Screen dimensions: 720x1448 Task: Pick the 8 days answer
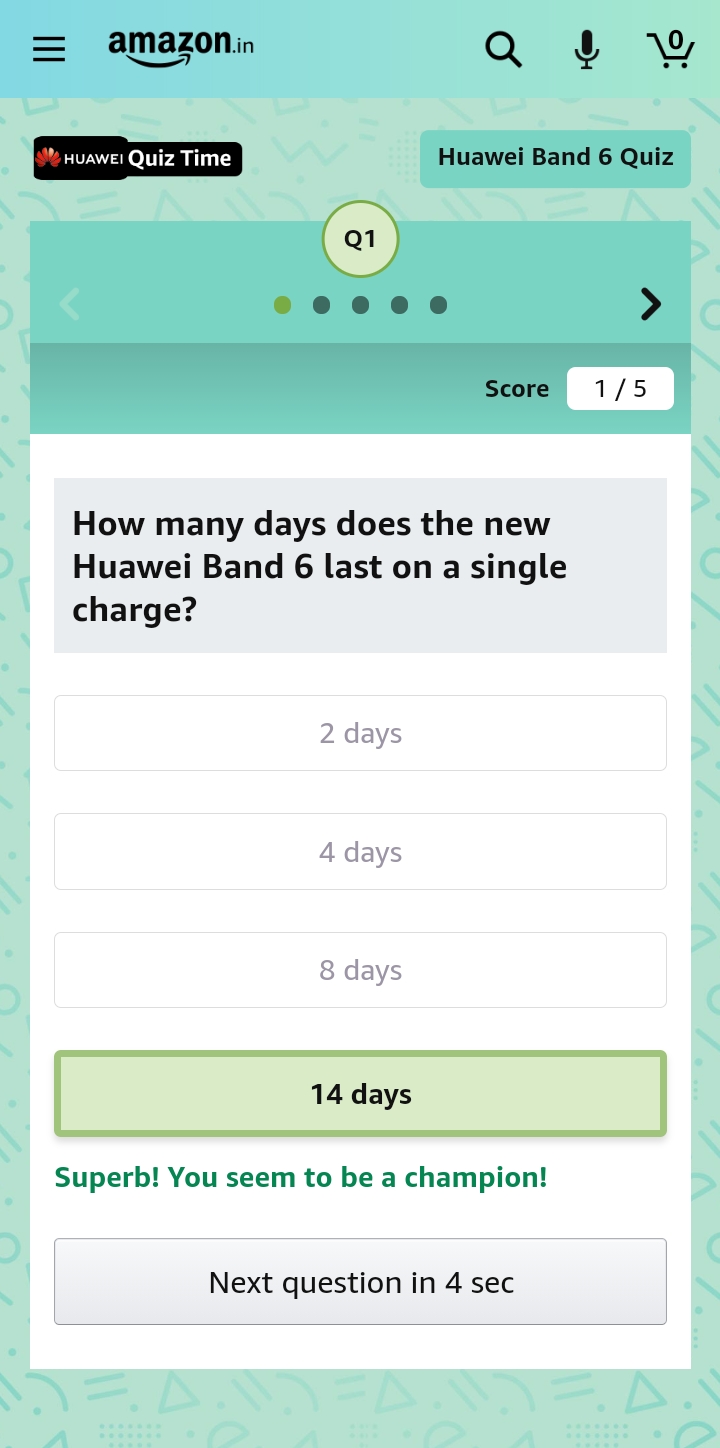[x=360, y=970]
